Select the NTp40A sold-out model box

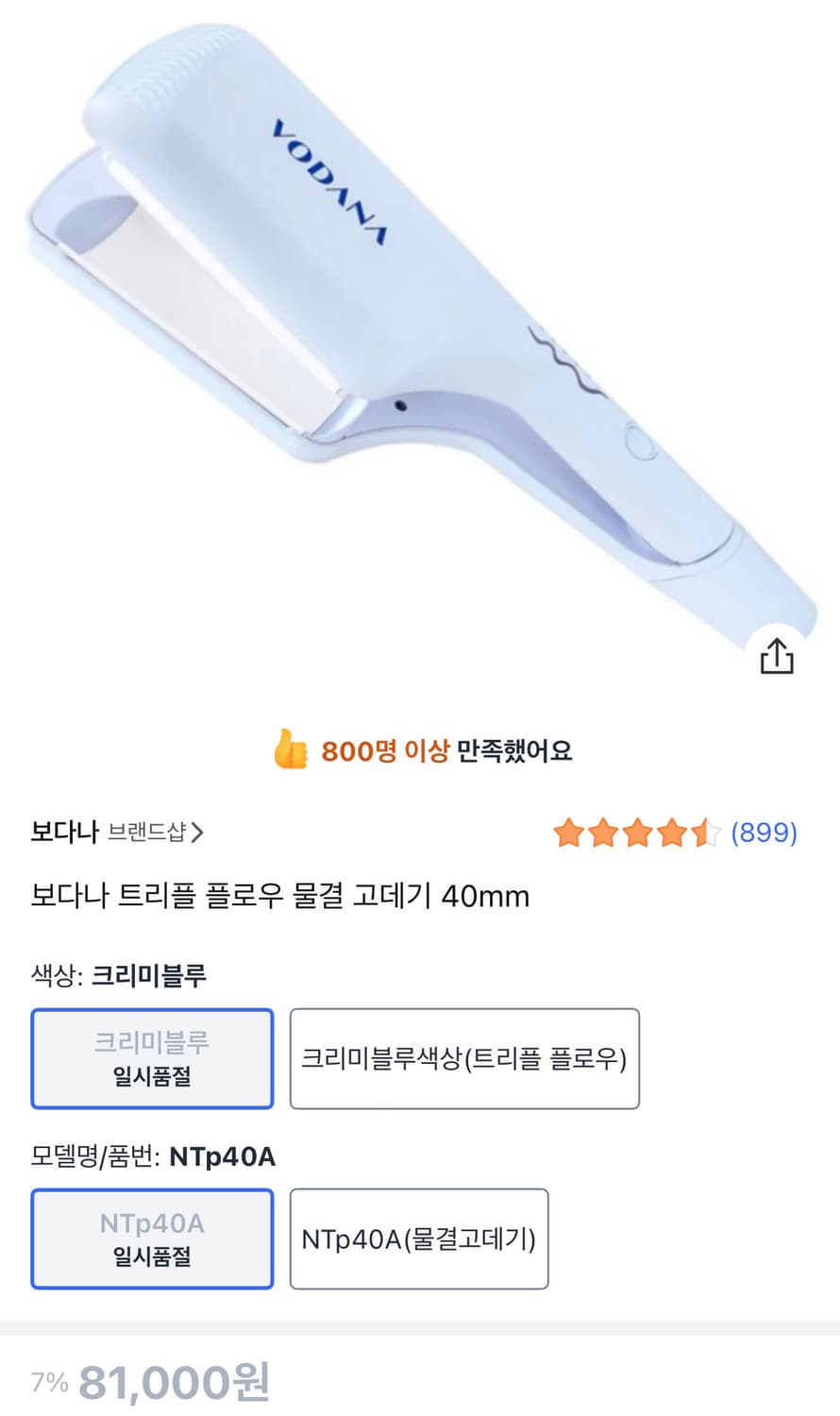(x=152, y=1239)
